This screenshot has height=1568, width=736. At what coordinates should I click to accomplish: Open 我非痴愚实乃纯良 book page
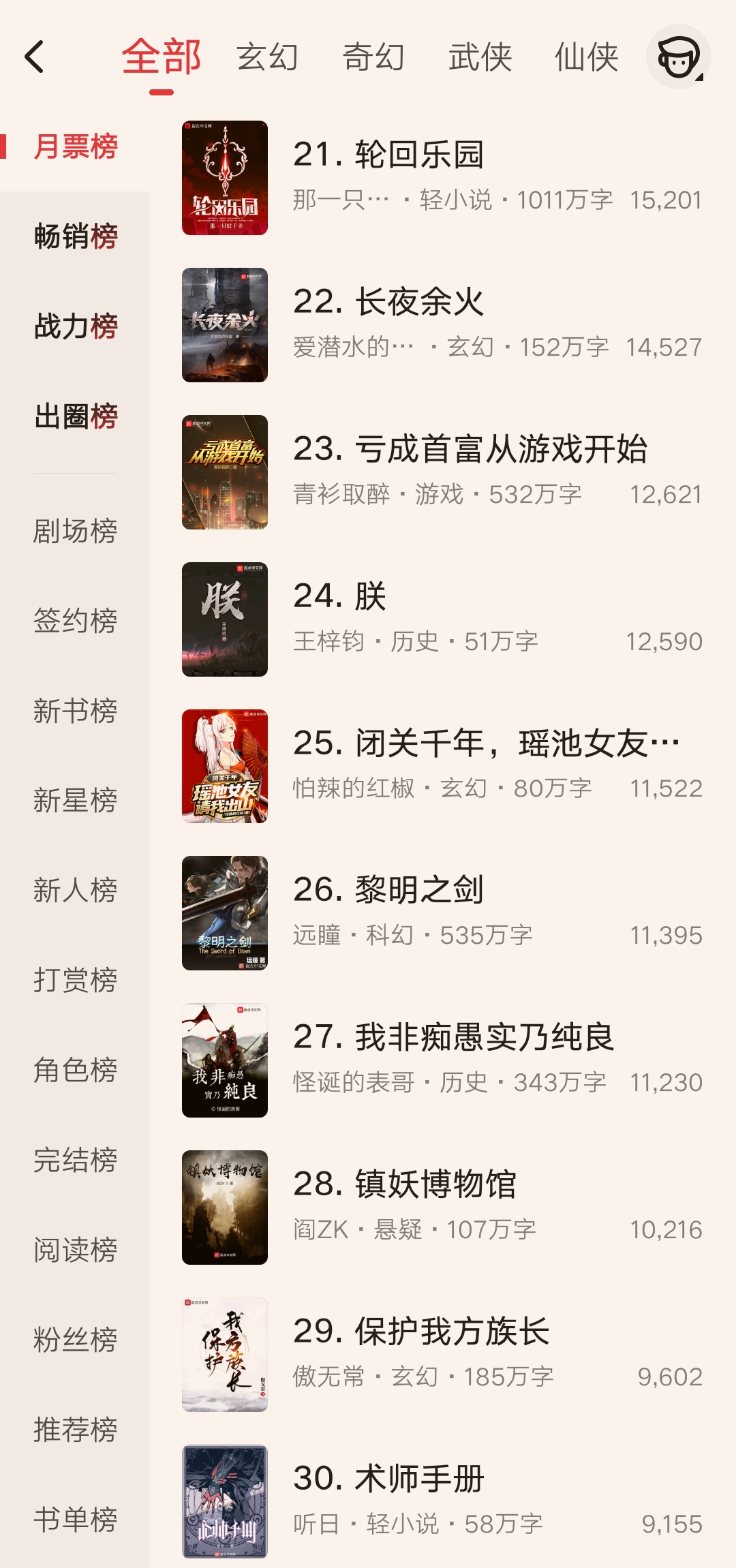454,1037
